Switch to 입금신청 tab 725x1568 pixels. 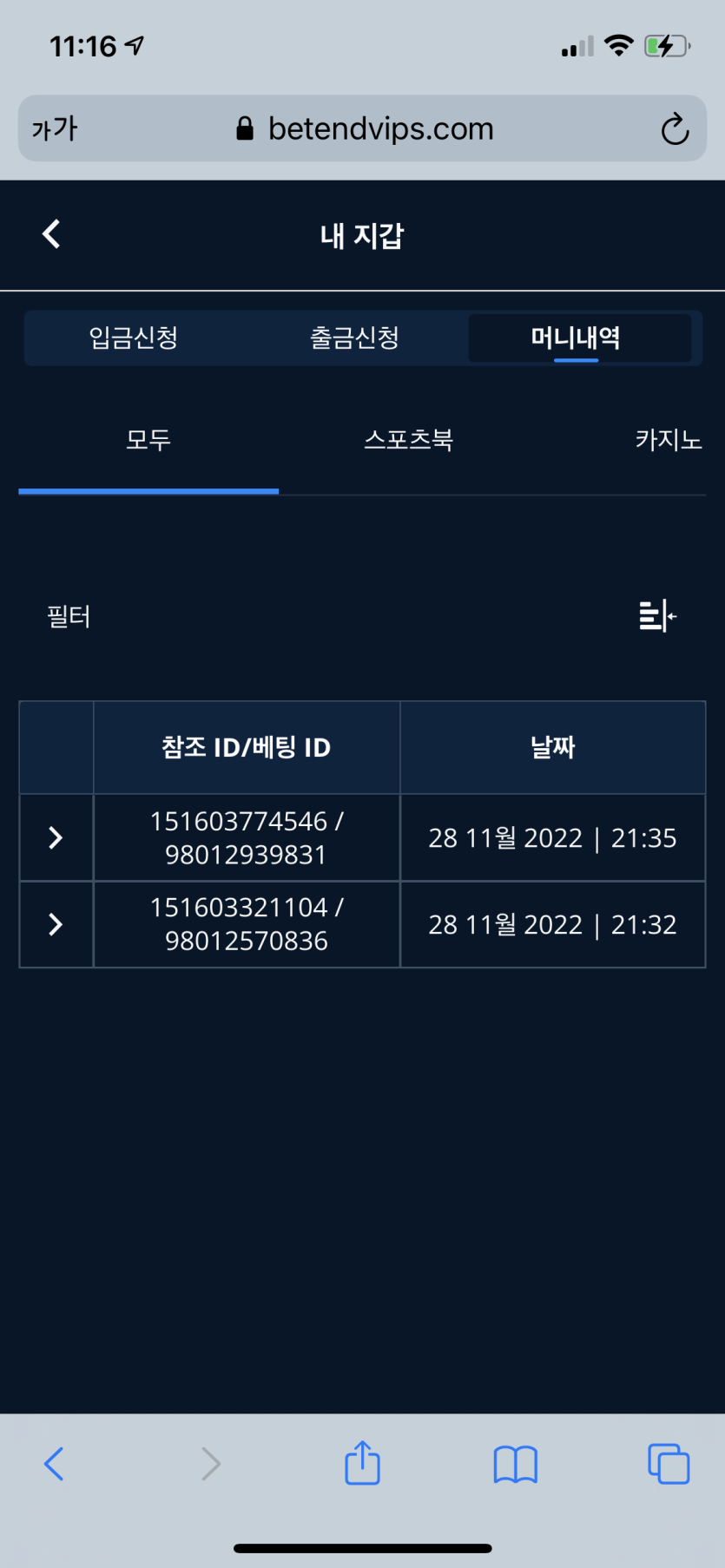point(134,338)
